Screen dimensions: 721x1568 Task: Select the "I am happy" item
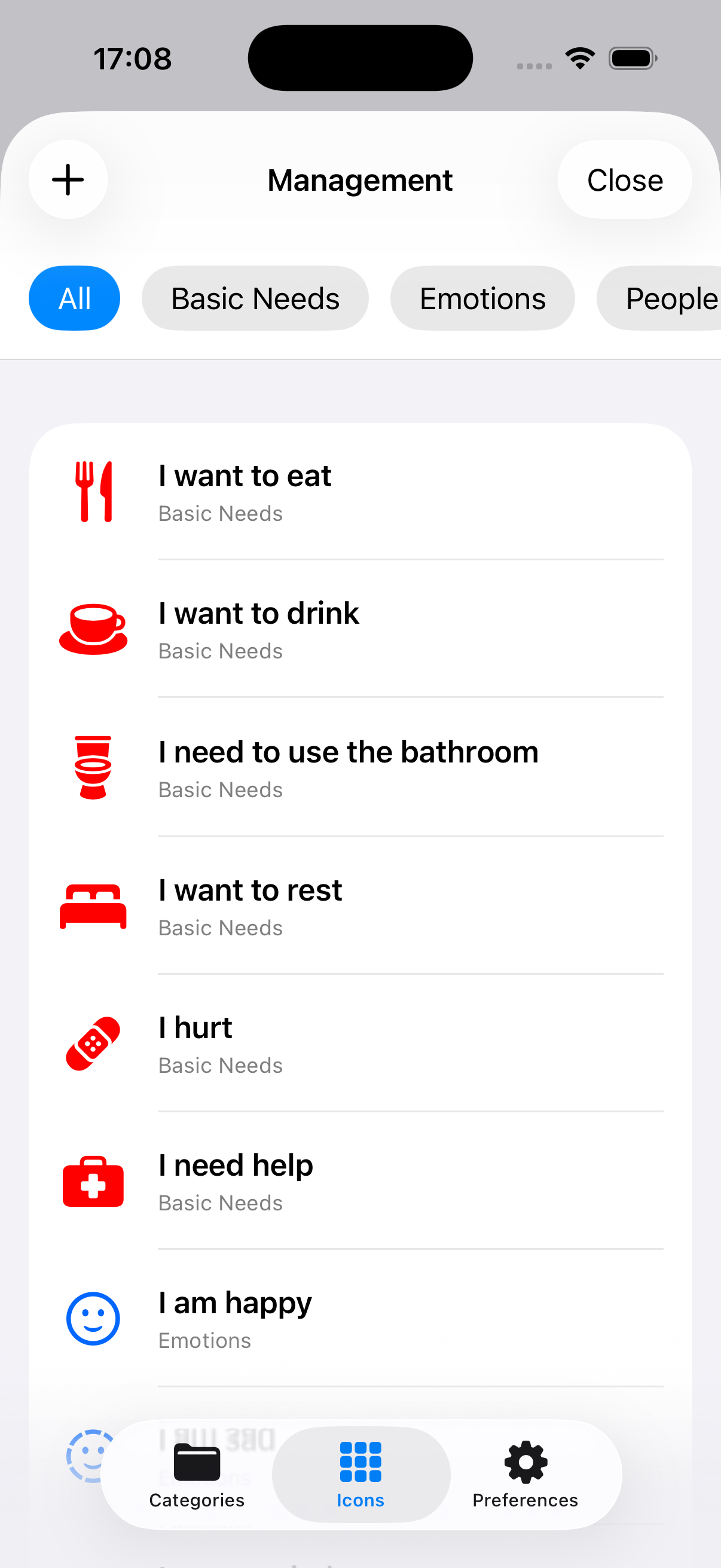(360, 1319)
